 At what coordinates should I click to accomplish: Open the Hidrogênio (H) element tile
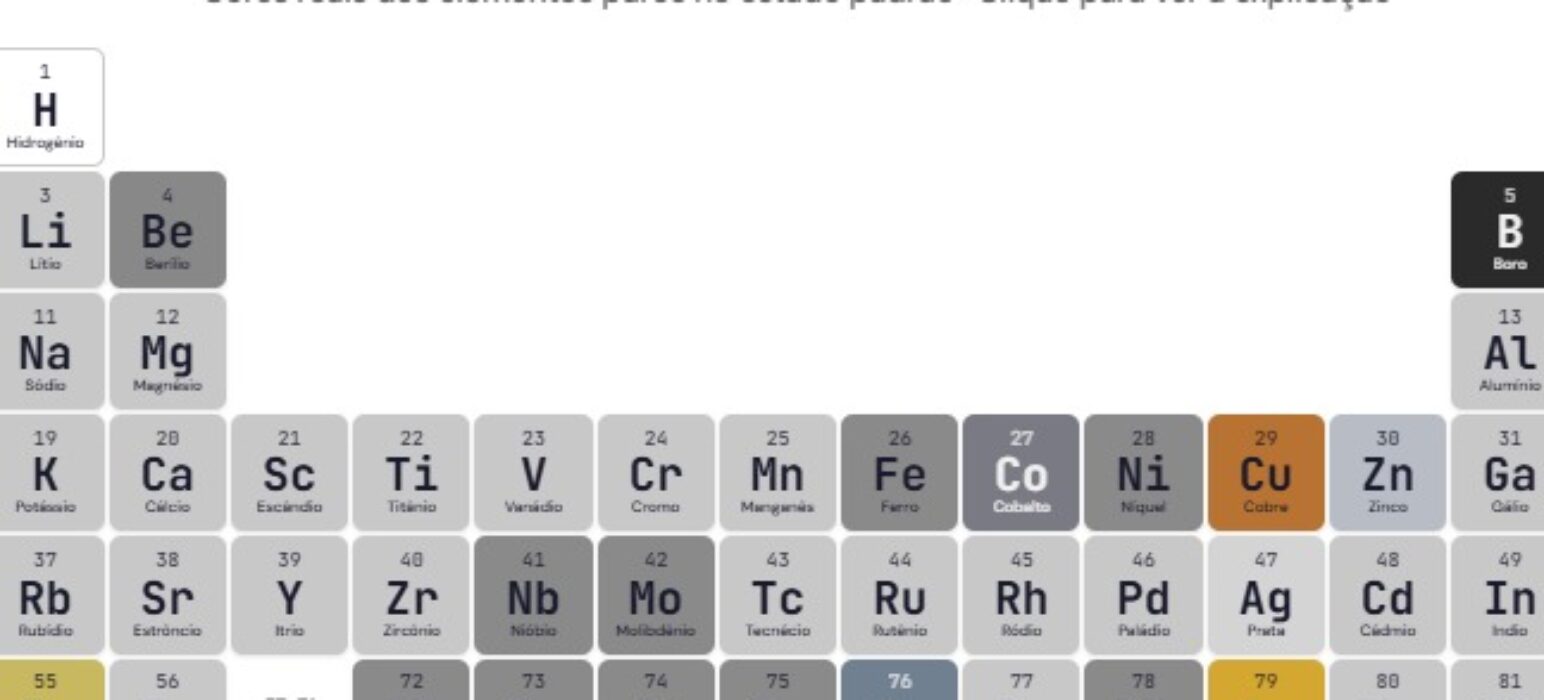[x=46, y=107]
